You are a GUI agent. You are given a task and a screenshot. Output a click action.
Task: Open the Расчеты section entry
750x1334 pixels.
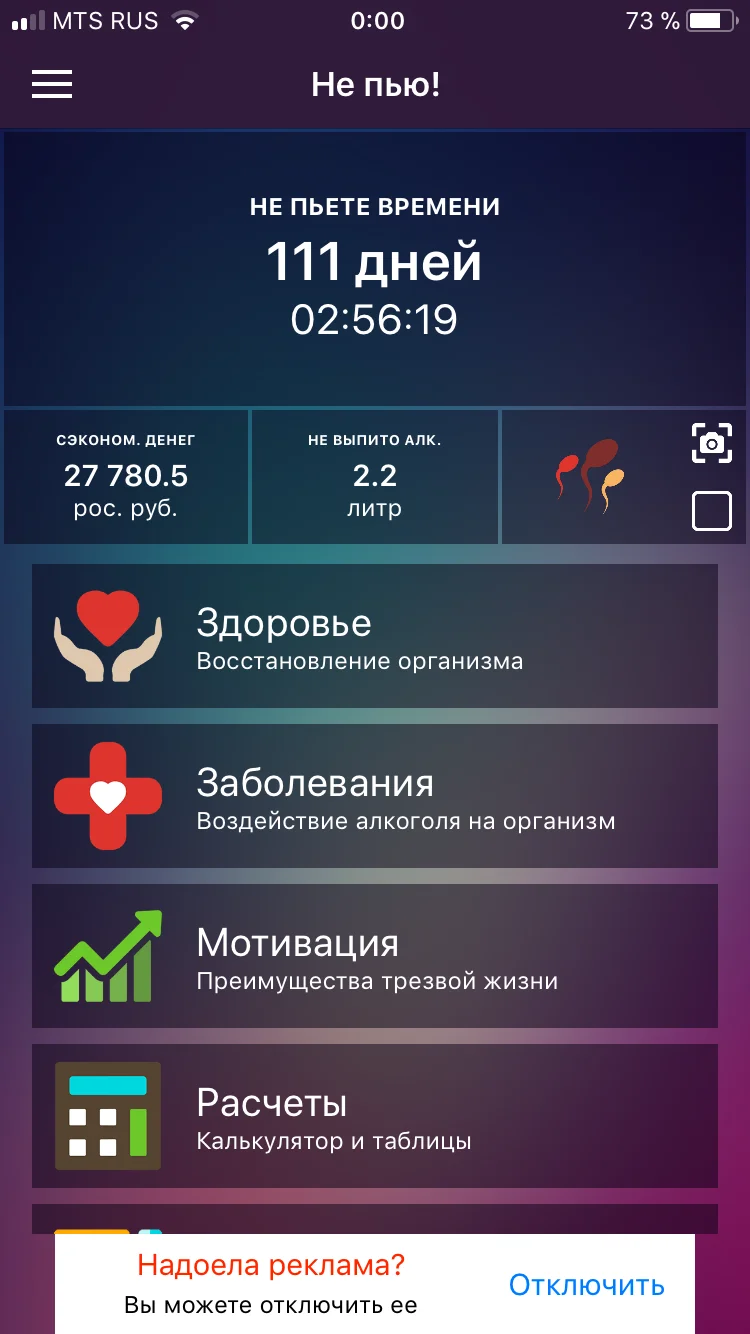(375, 1115)
